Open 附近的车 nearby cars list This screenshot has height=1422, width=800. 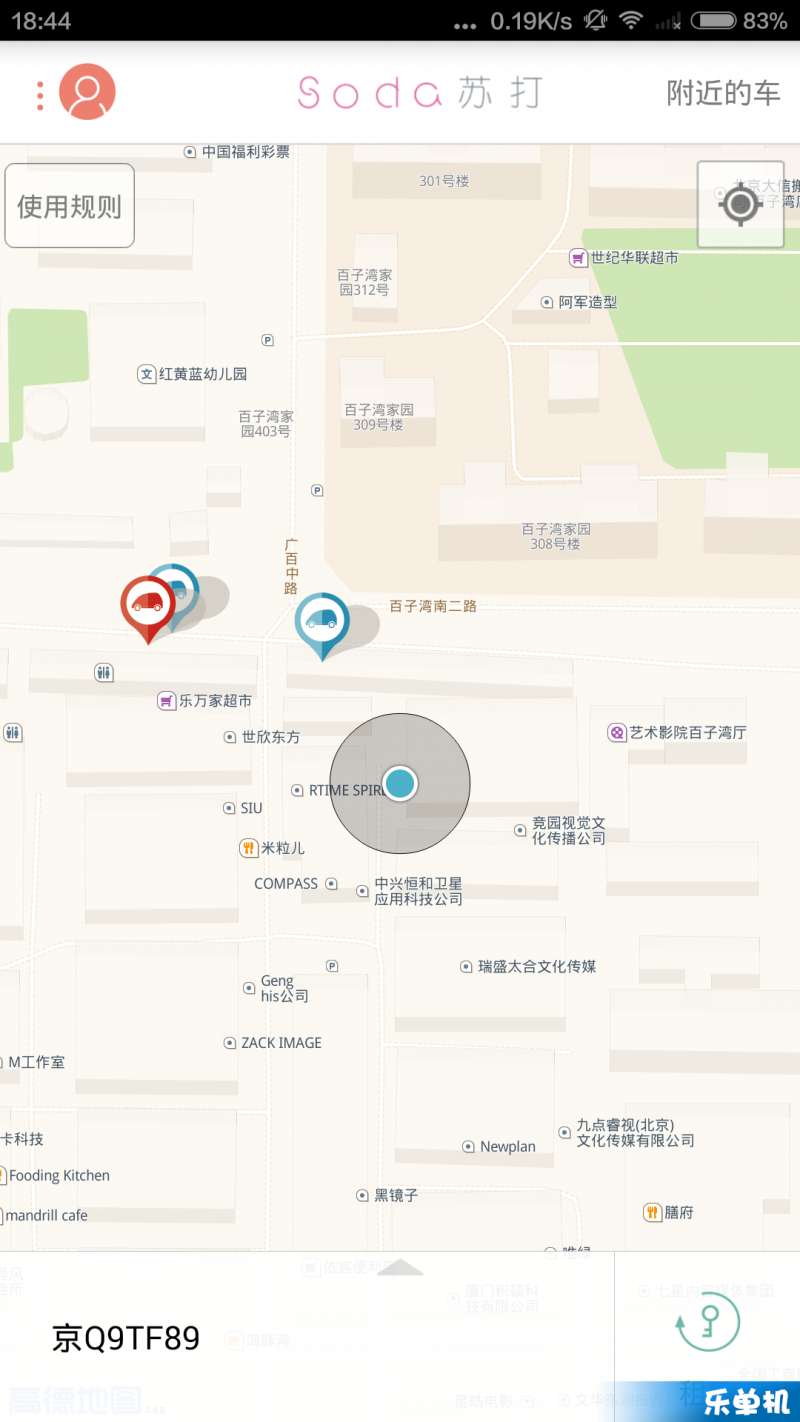(x=723, y=93)
